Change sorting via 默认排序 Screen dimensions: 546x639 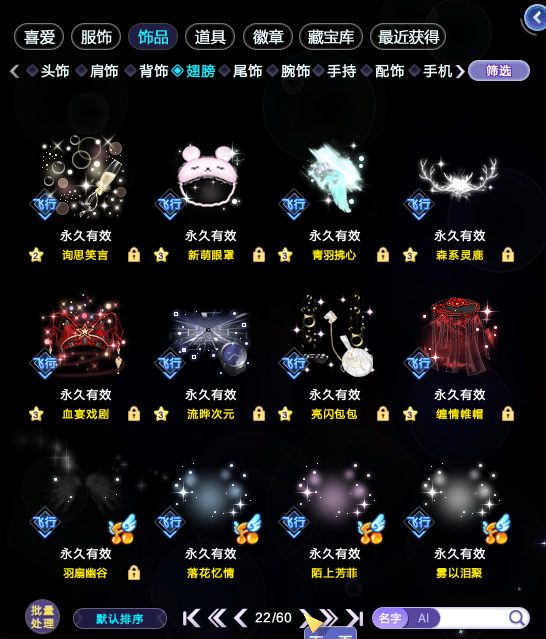pos(120,619)
